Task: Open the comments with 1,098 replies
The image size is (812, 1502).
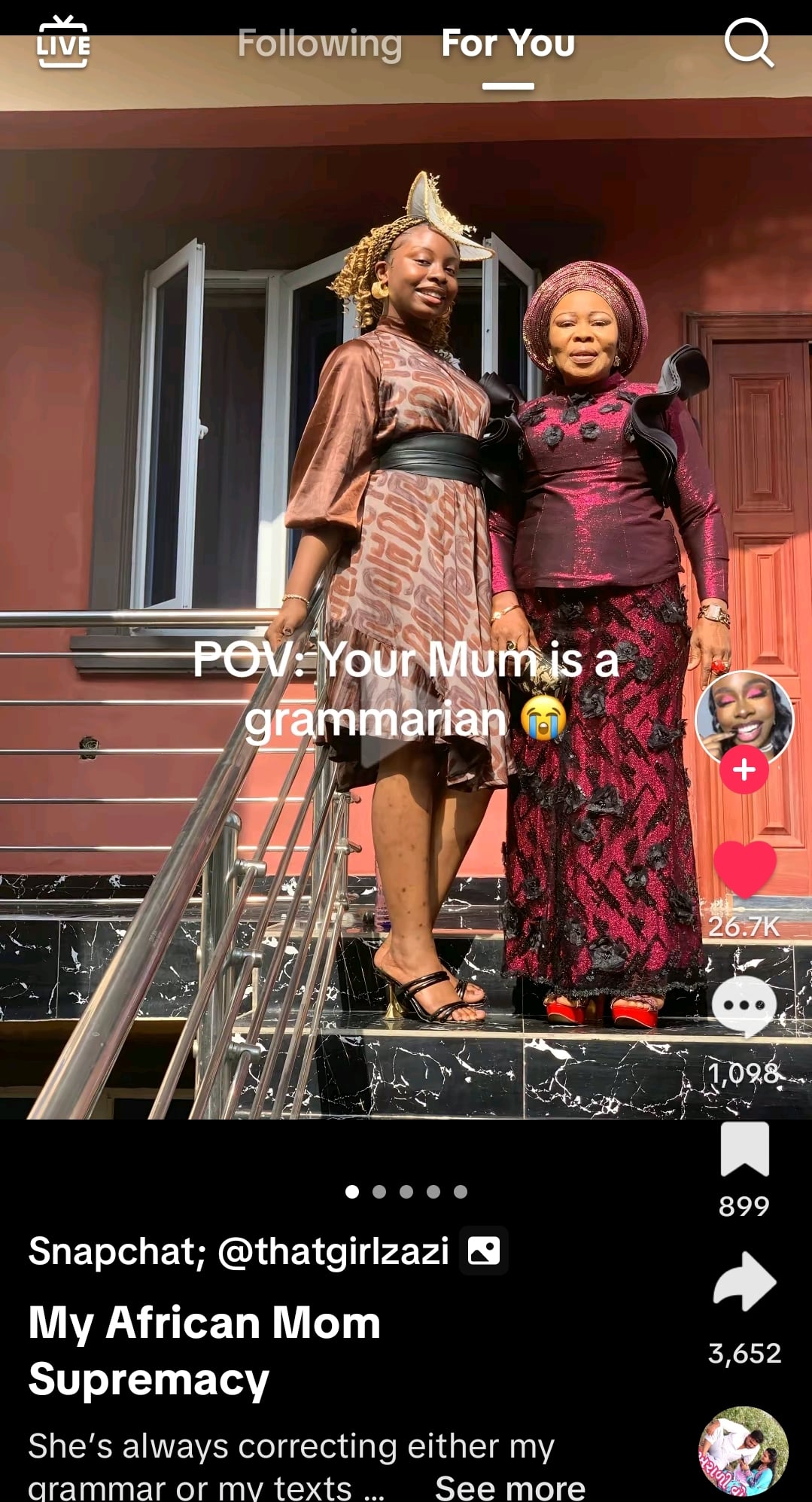Action: coord(744,1007)
